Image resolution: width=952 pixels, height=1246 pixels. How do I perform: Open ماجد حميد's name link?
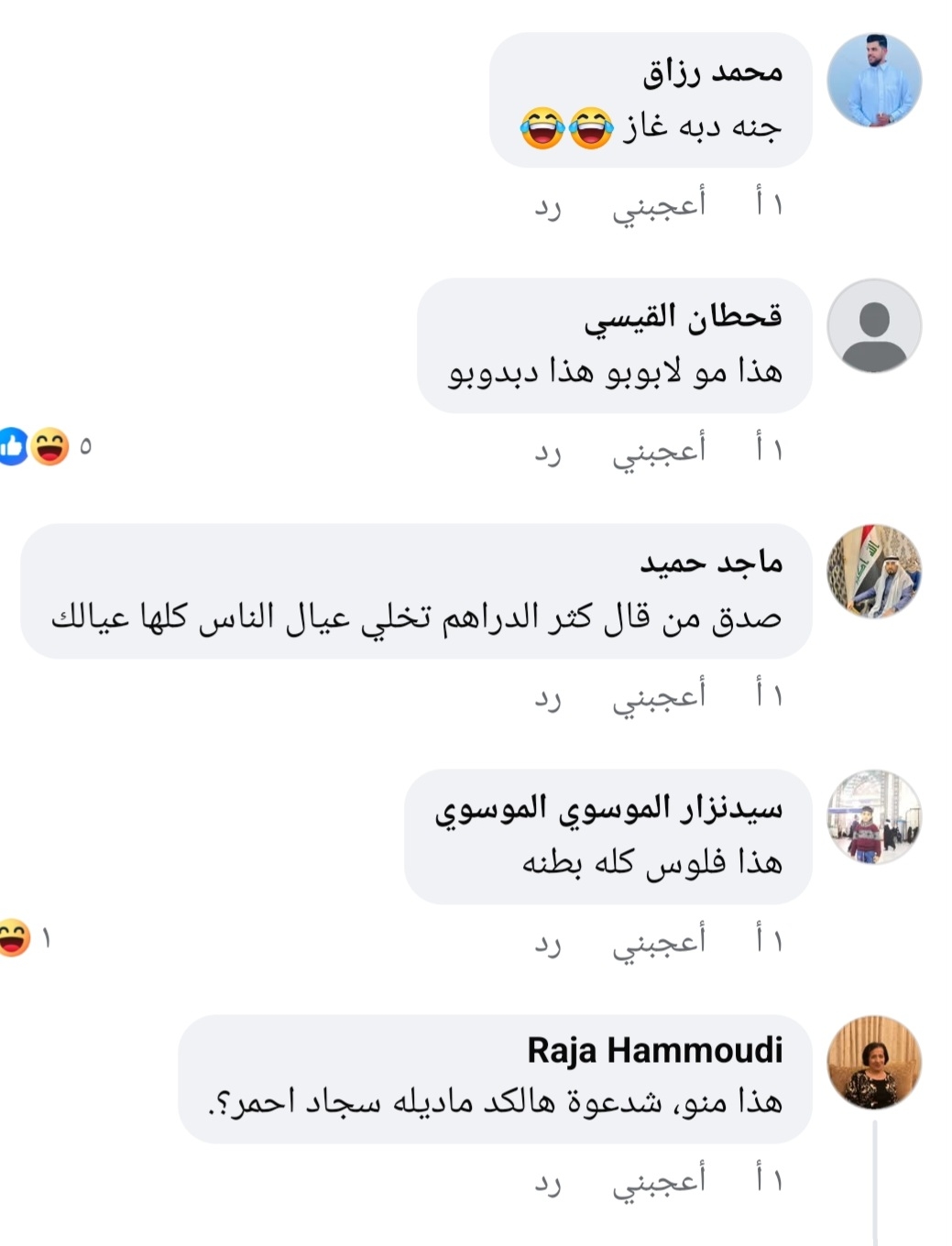pos(711,560)
